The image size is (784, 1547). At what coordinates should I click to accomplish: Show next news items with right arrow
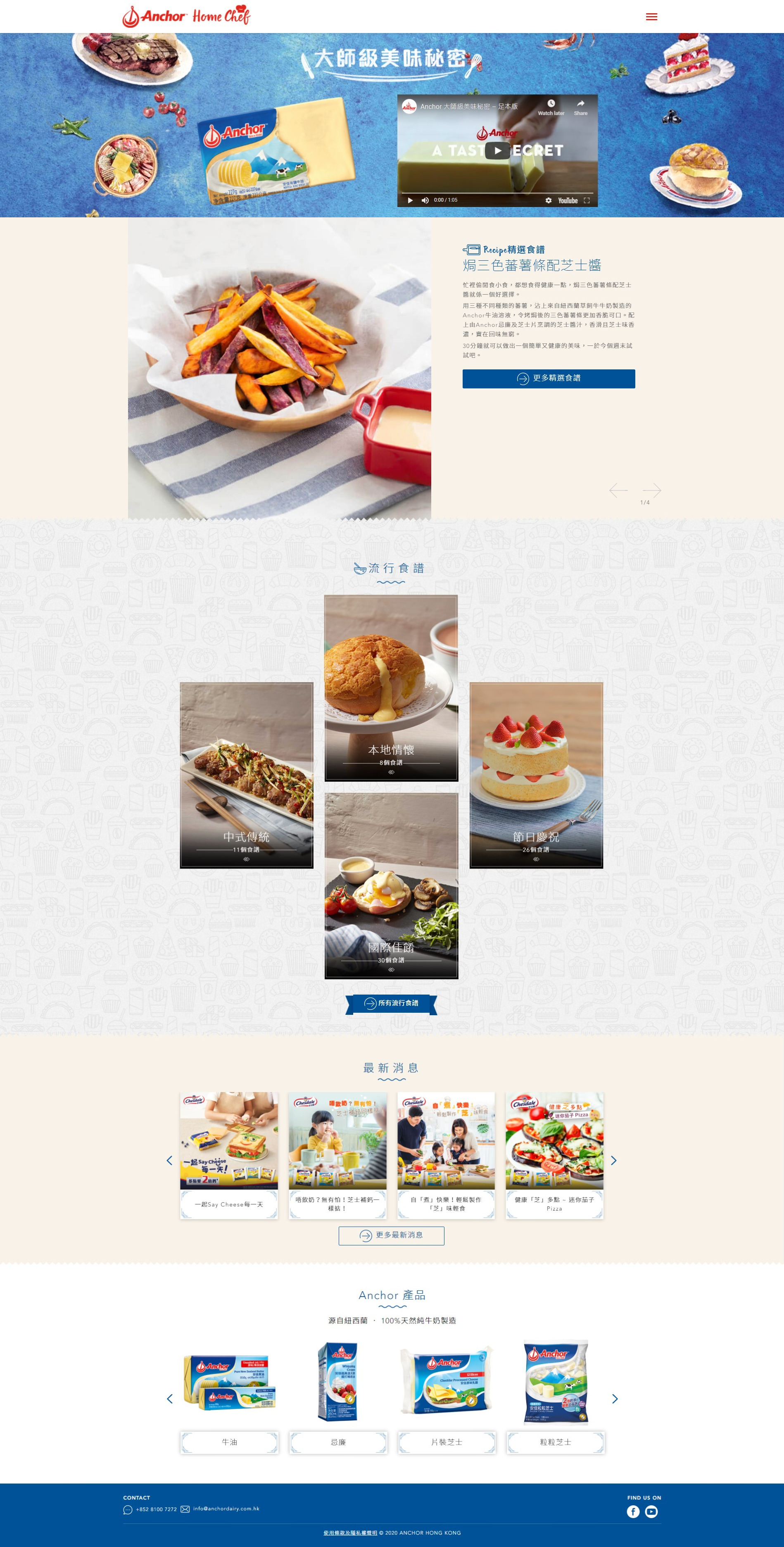click(x=613, y=1160)
